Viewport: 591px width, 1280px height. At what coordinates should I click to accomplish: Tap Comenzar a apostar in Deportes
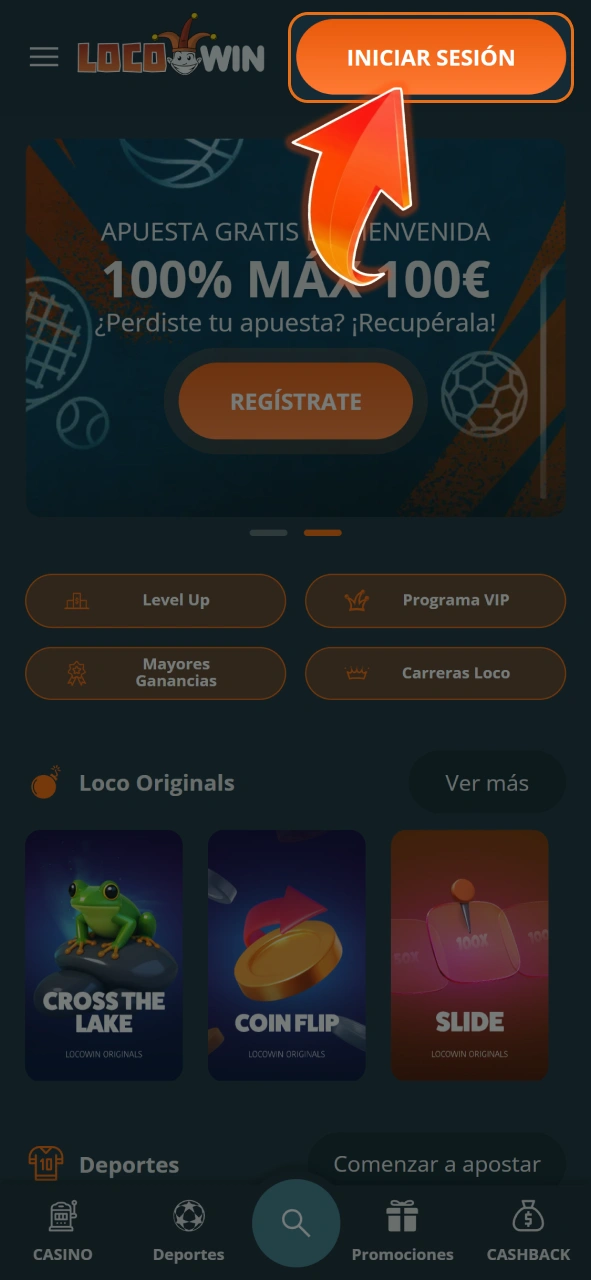tap(437, 1164)
